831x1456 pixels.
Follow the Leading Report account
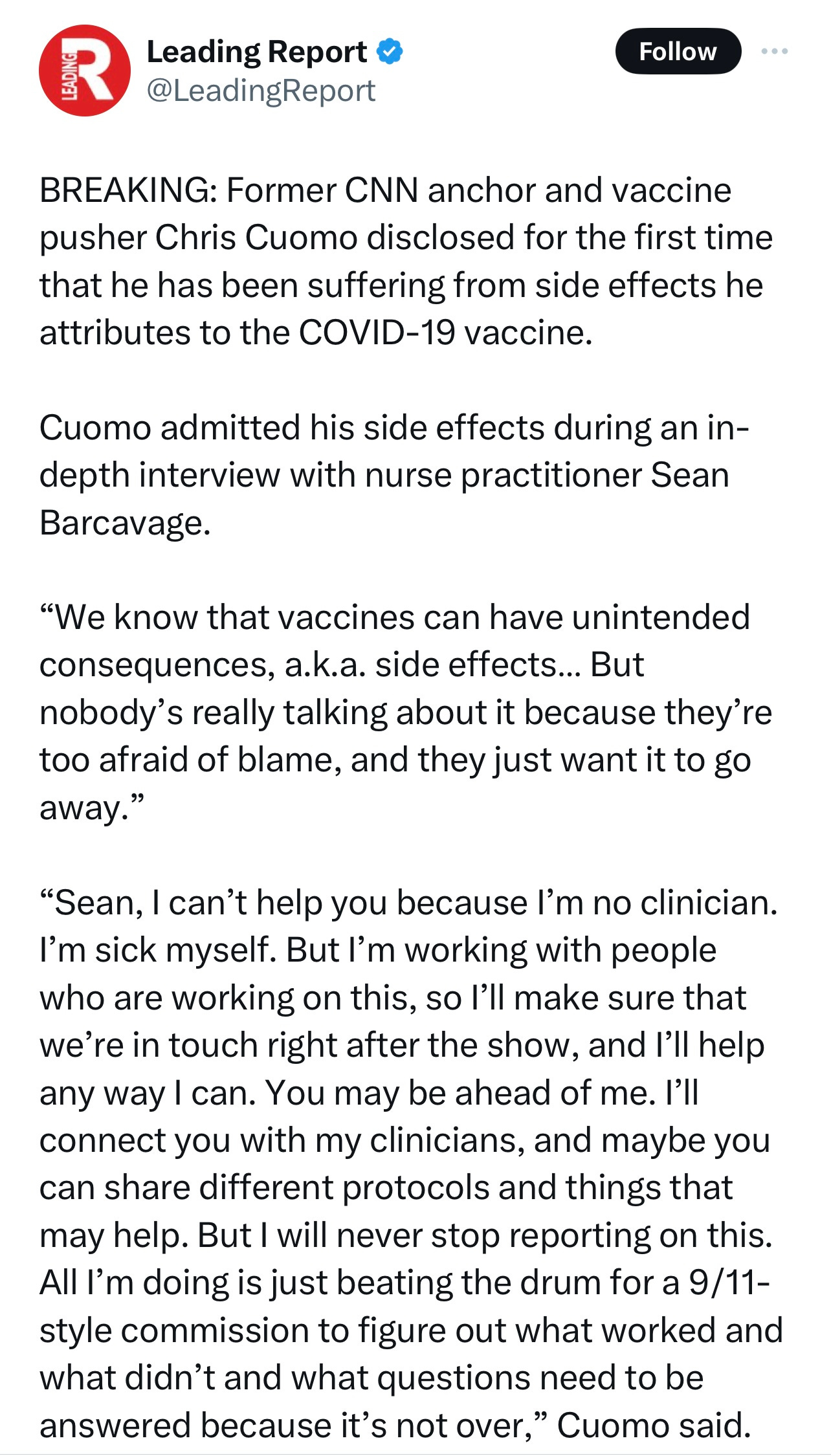678,51
